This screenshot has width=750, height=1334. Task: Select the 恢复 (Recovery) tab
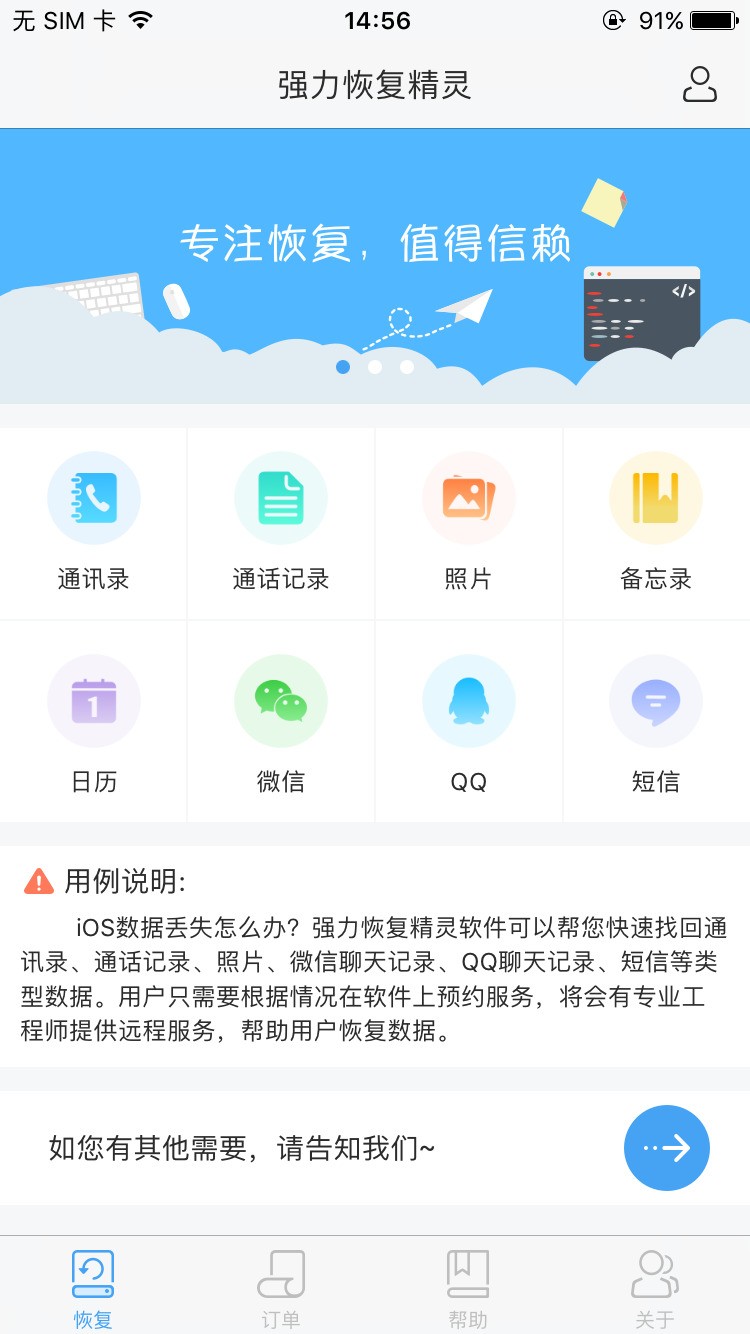tap(94, 1285)
